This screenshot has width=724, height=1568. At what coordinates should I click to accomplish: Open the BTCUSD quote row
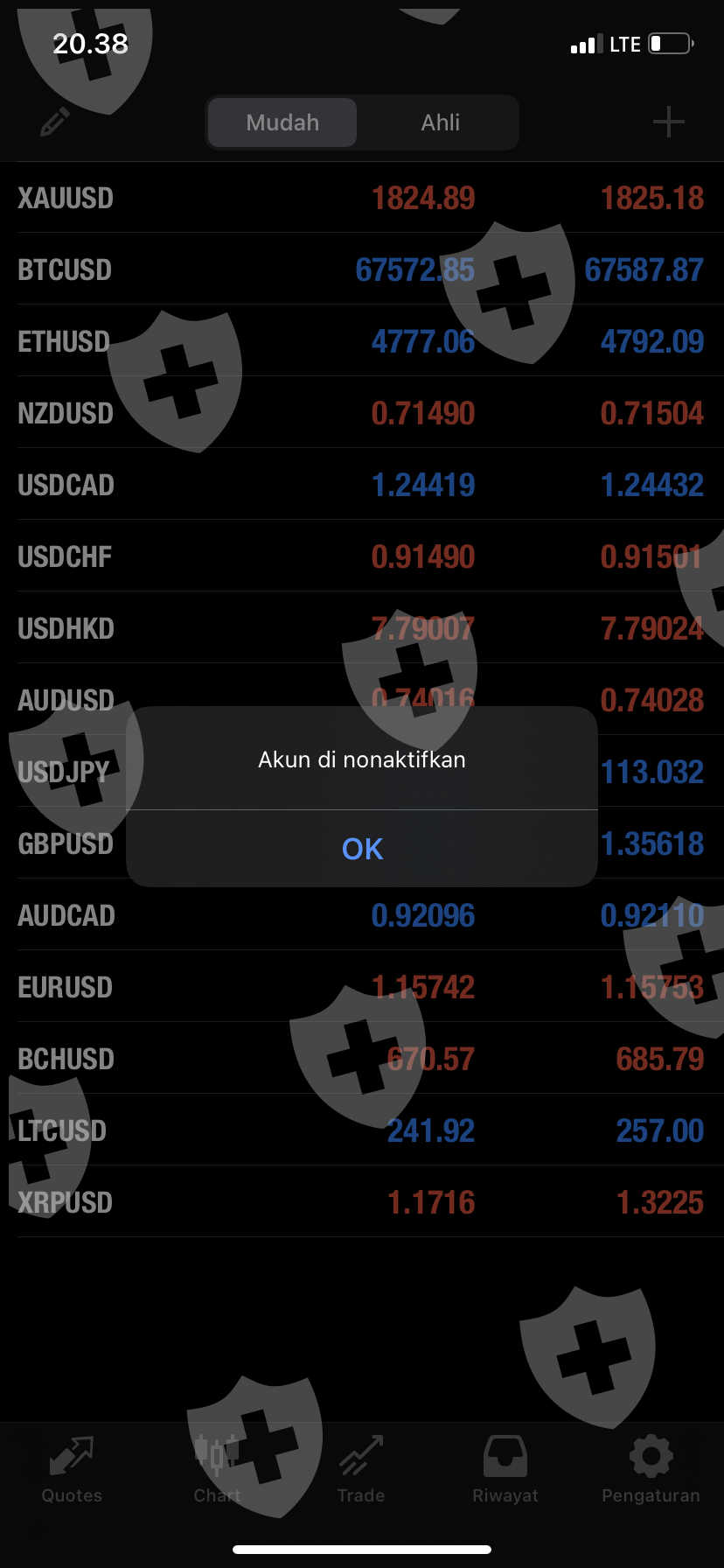click(66, 270)
